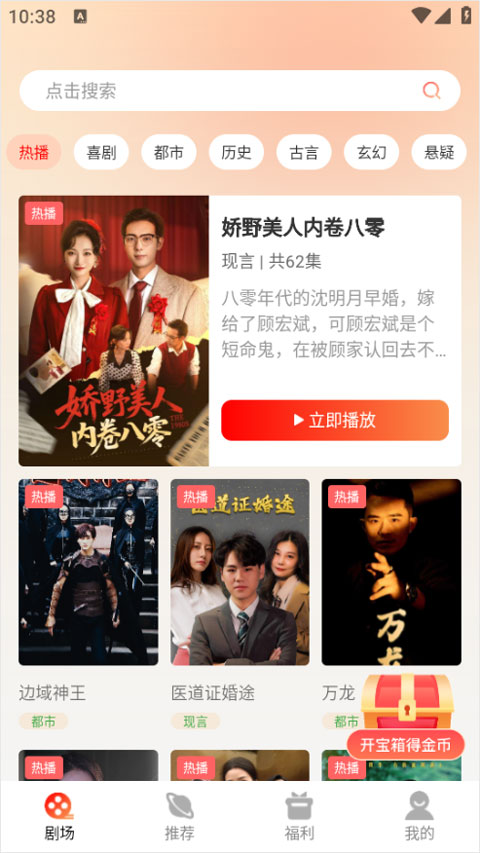The height and width of the screenshot is (853, 480).
Task: Play 娇野美人内卷八零 with 立即播放
Action: (x=335, y=420)
